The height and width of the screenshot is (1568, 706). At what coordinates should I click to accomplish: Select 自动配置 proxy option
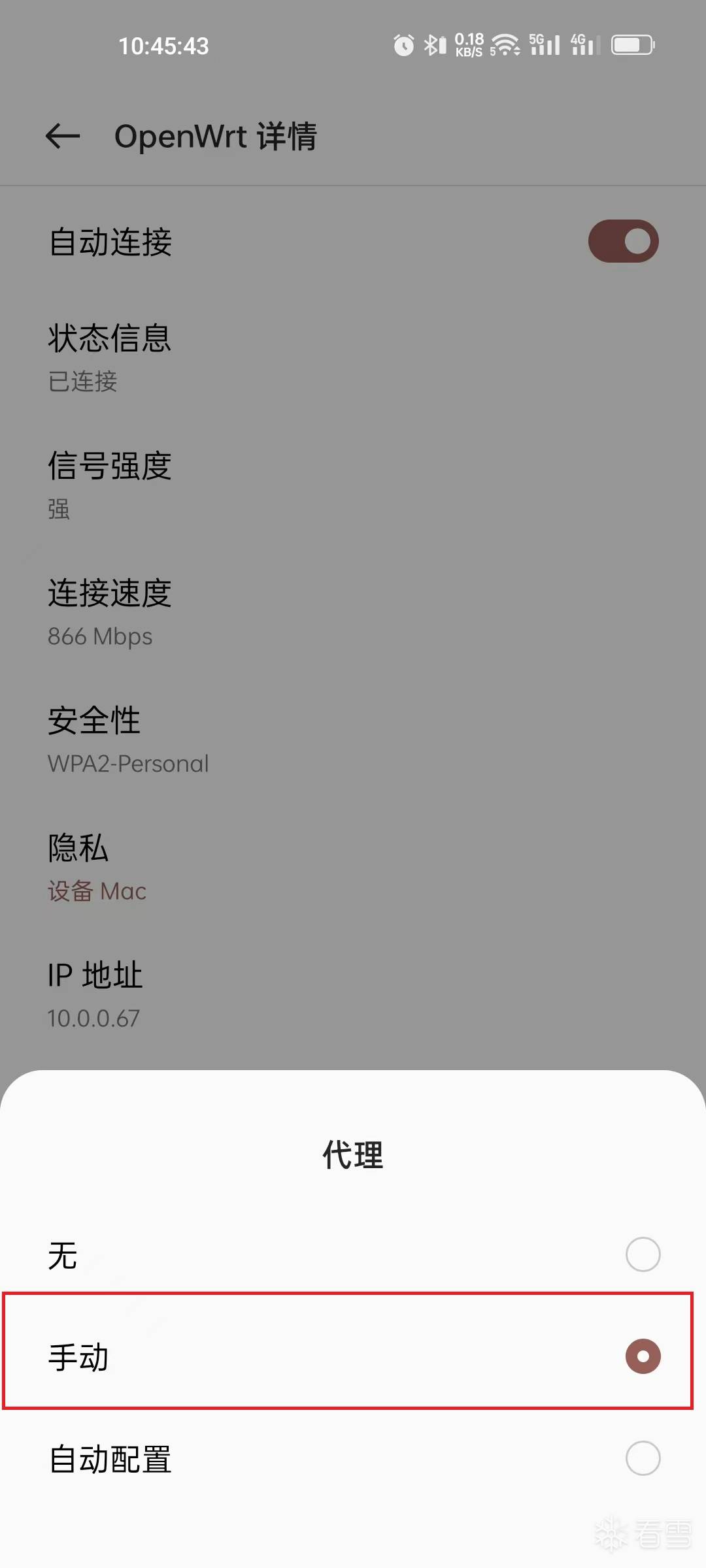[x=643, y=1458]
